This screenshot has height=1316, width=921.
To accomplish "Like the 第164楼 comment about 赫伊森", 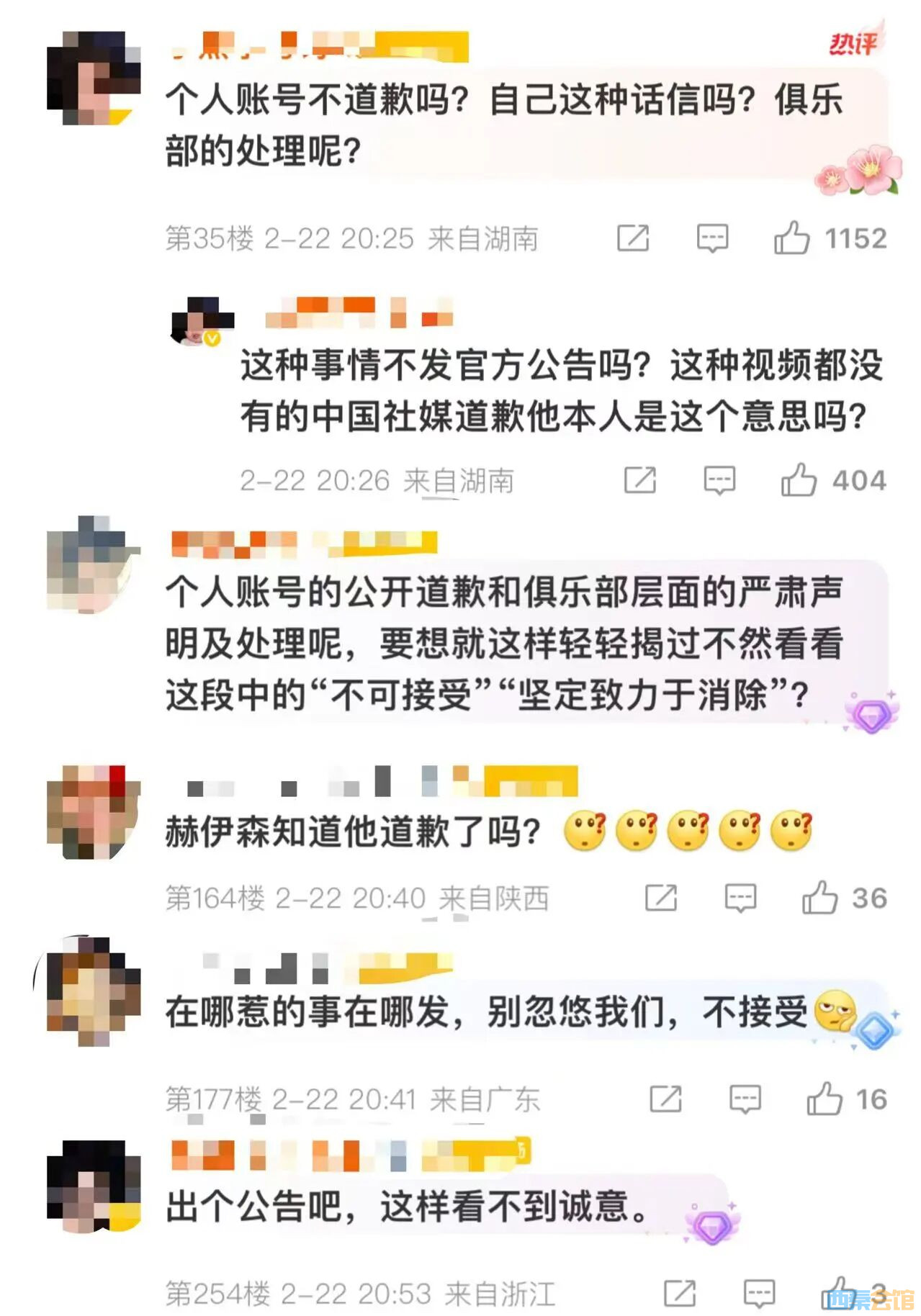I will pyautogui.click(x=819, y=898).
